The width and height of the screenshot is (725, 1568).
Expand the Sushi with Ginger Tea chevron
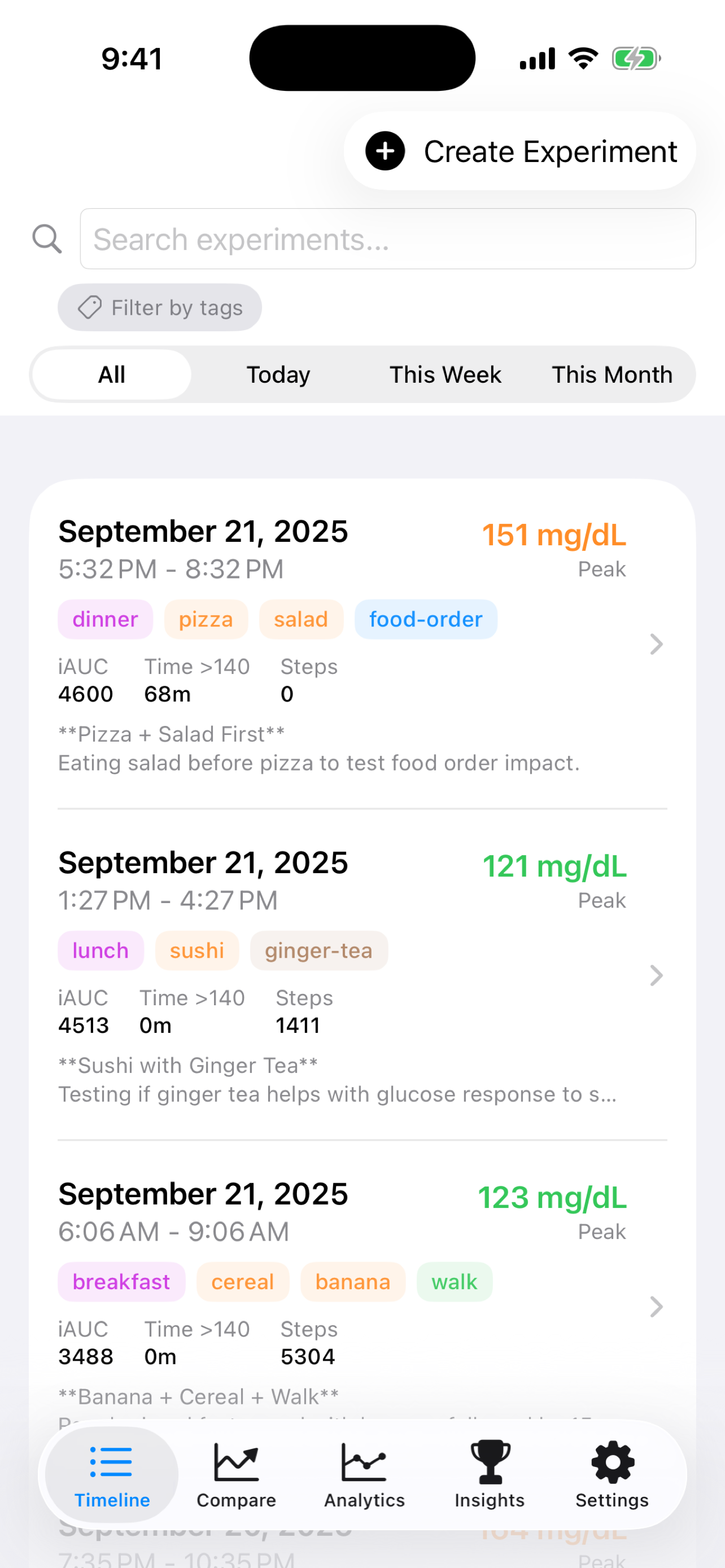tap(656, 975)
